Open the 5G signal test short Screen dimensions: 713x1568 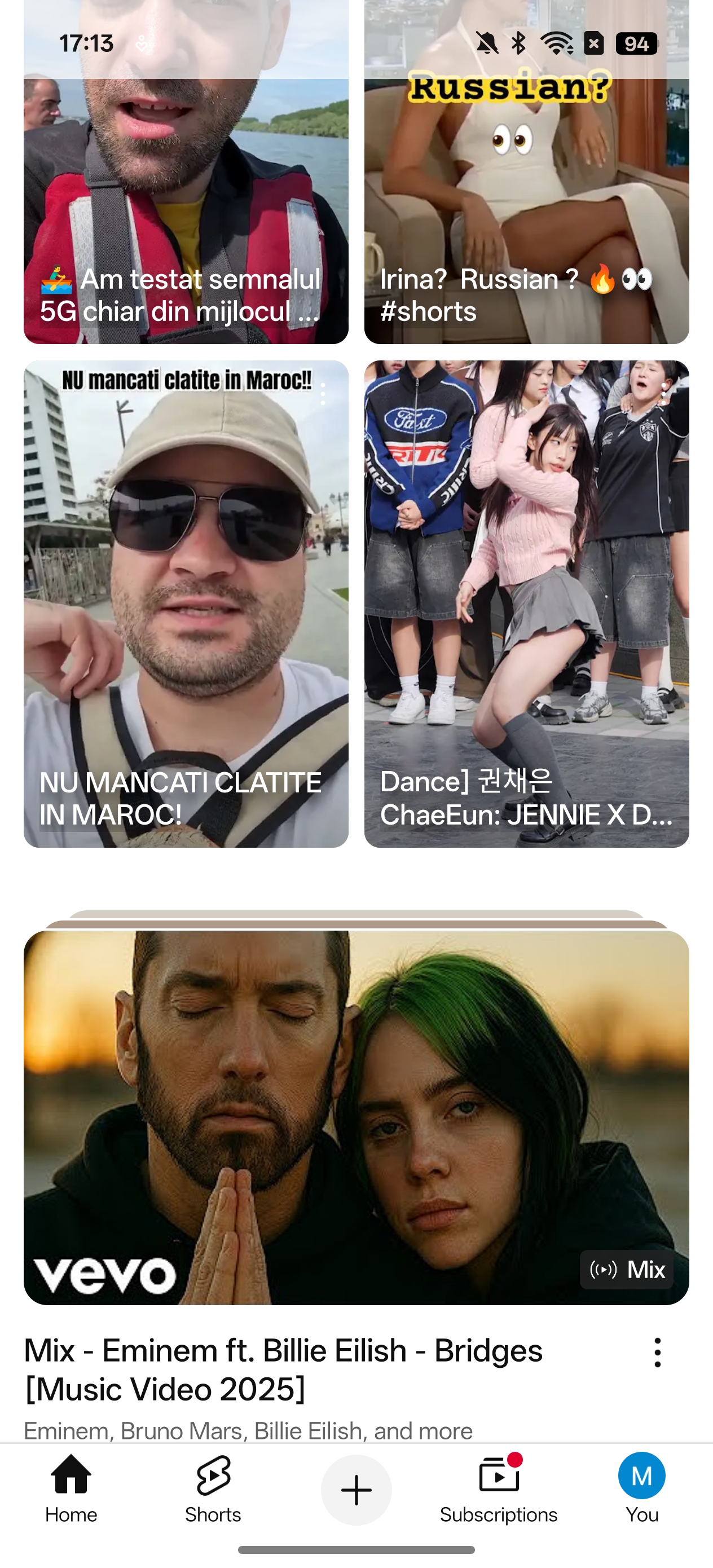click(186, 171)
